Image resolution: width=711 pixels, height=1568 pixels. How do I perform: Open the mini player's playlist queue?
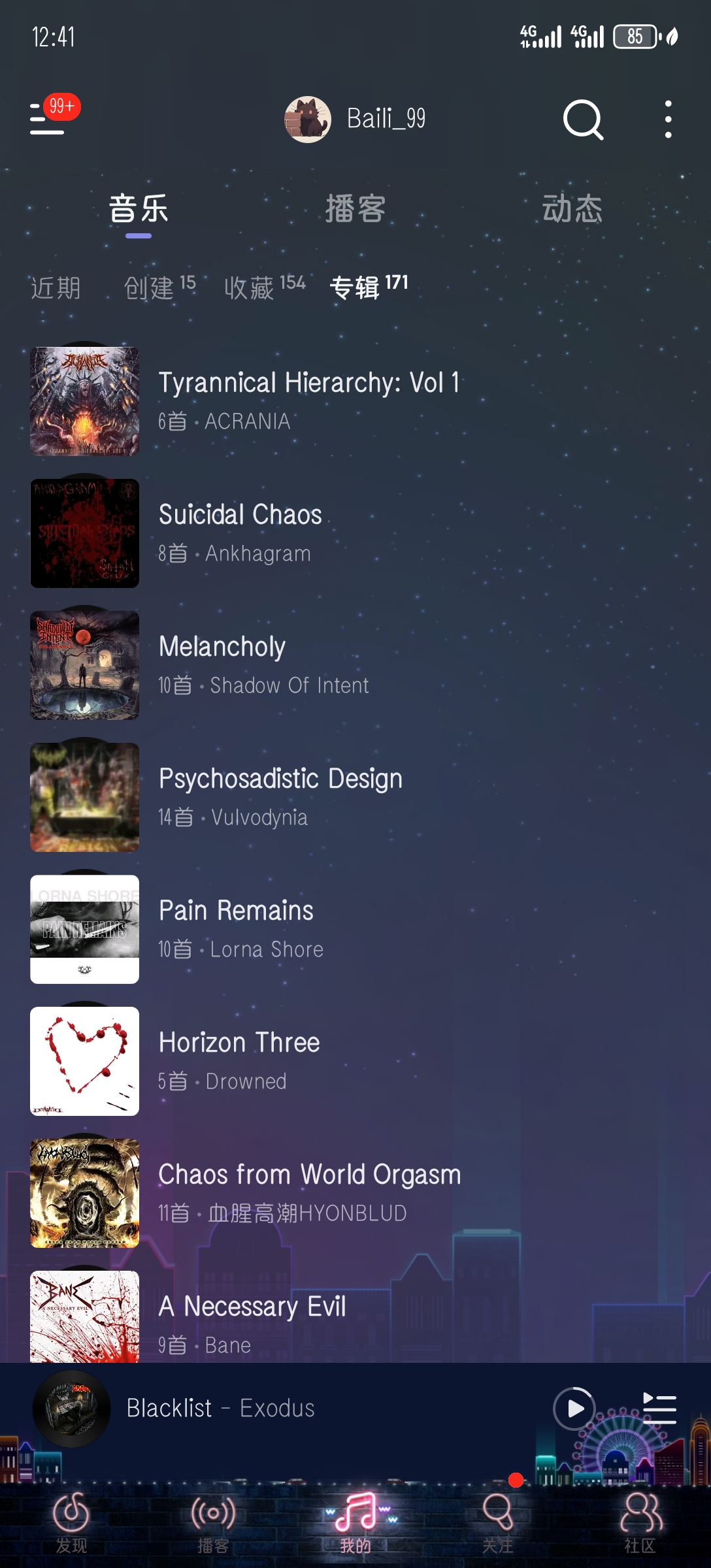659,1408
